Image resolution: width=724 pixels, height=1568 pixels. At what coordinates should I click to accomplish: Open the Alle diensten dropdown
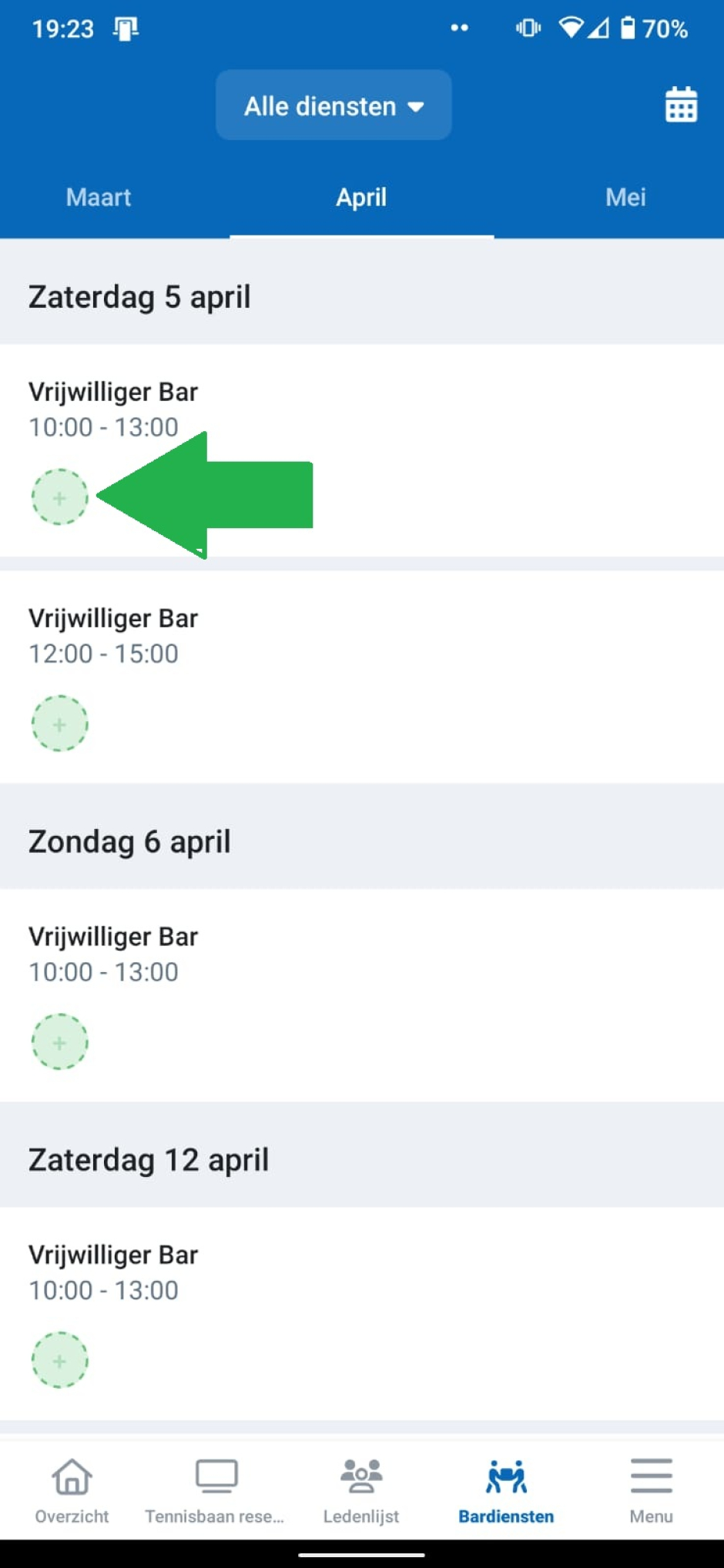pyautogui.click(x=334, y=105)
